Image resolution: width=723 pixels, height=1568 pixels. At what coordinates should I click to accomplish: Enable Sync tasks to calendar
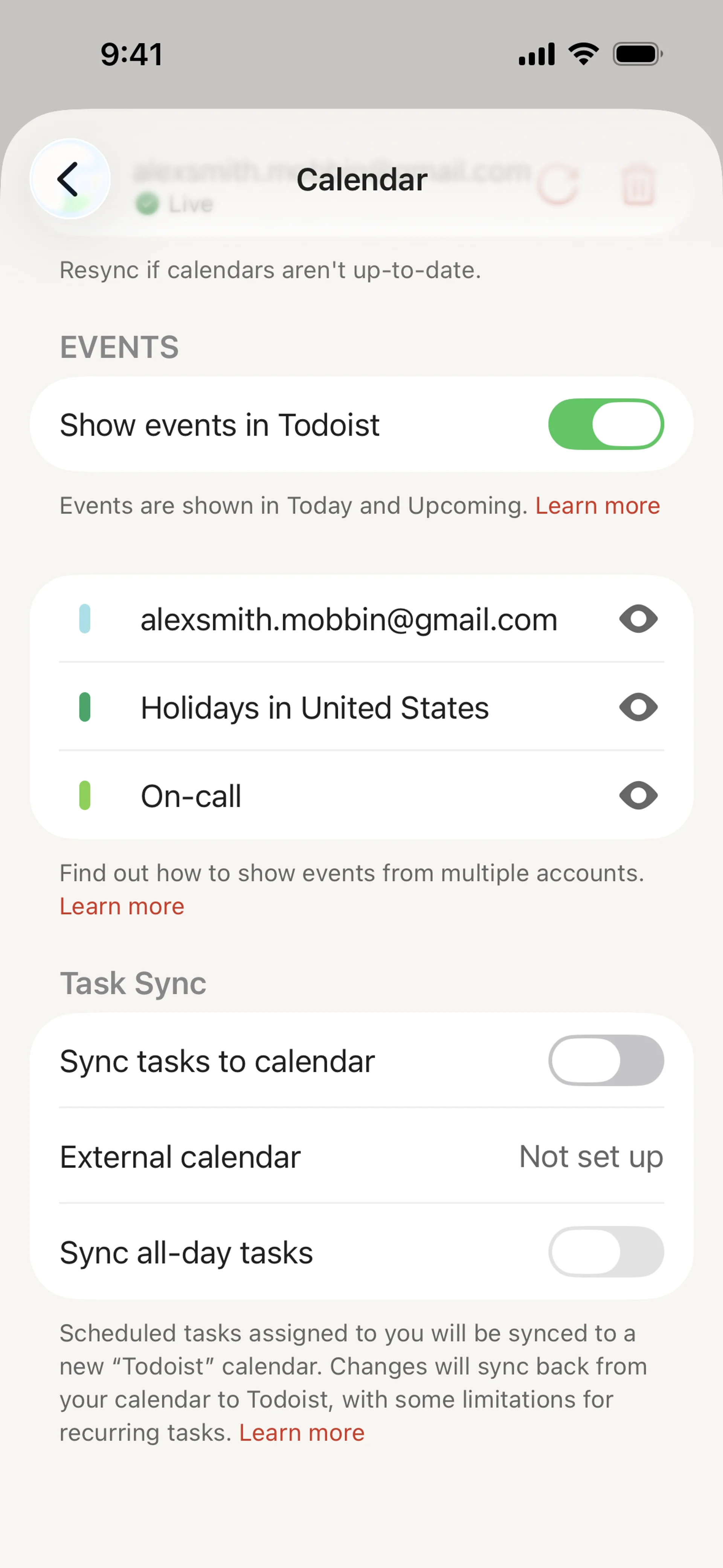tap(606, 1061)
